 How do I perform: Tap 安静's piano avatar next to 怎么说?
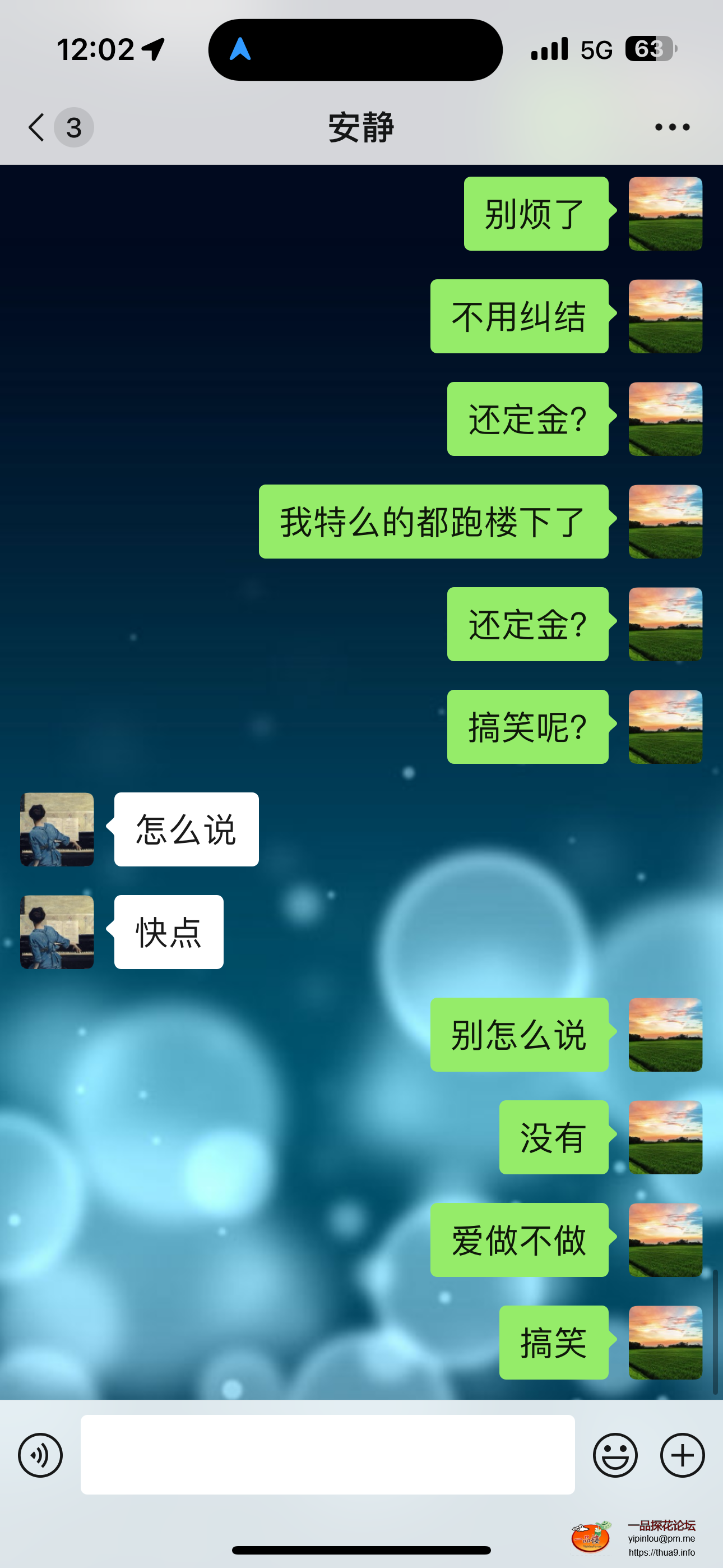[x=57, y=829]
